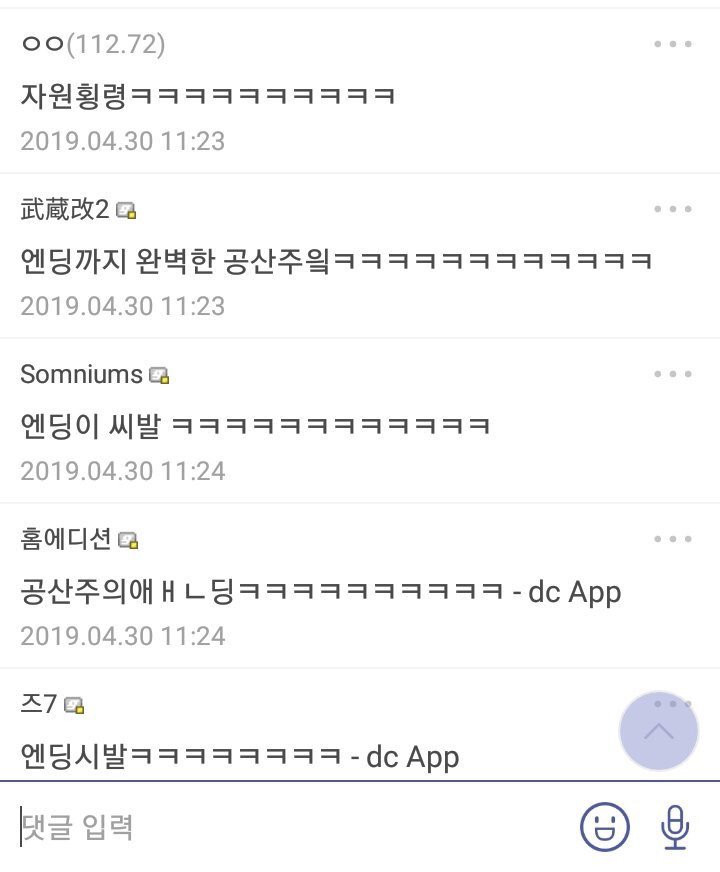Jump to top with the up arrow button
The height and width of the screenshot is (872, 720).
[658, 731]
